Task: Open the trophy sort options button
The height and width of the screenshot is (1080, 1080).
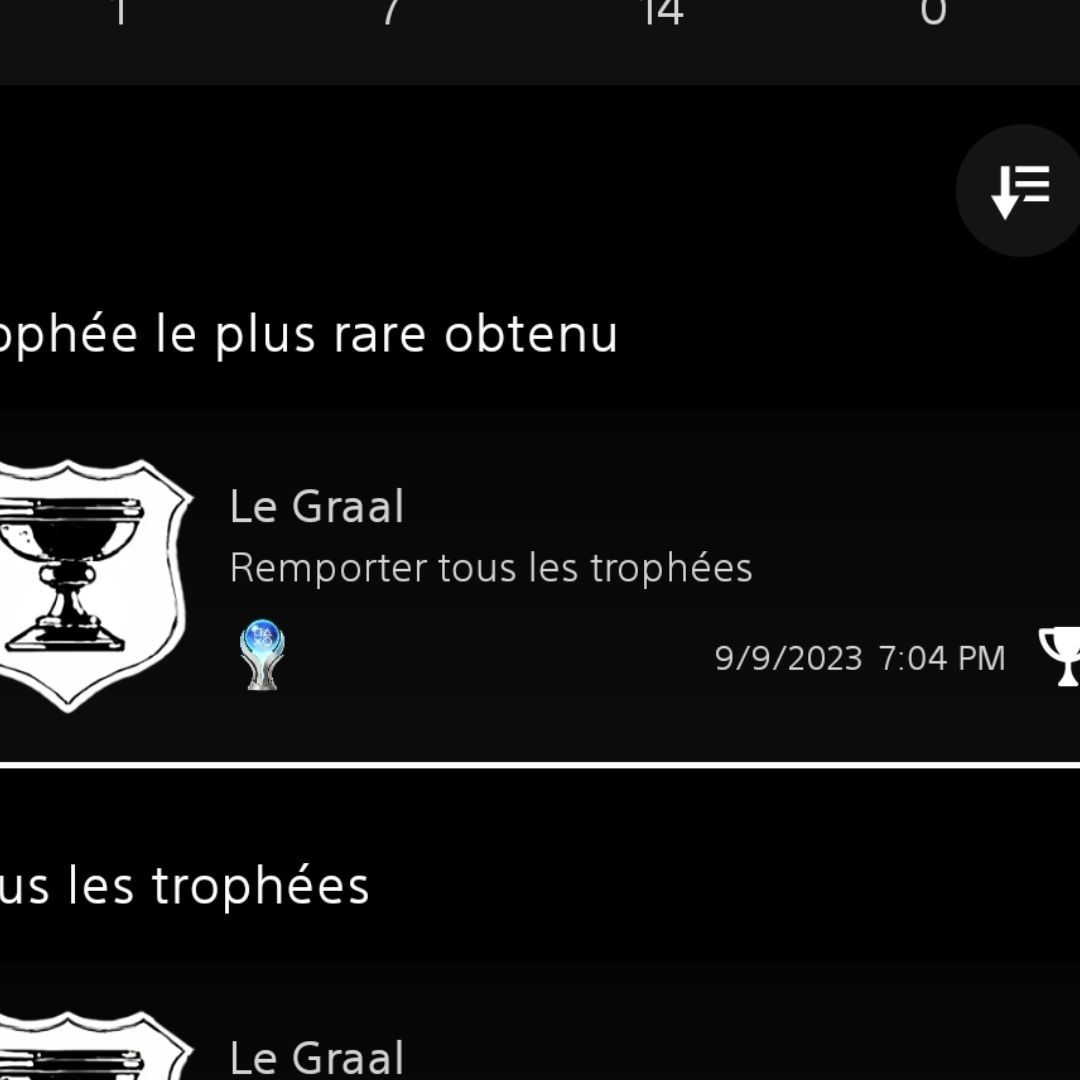Action: (x=1020, y=190)
